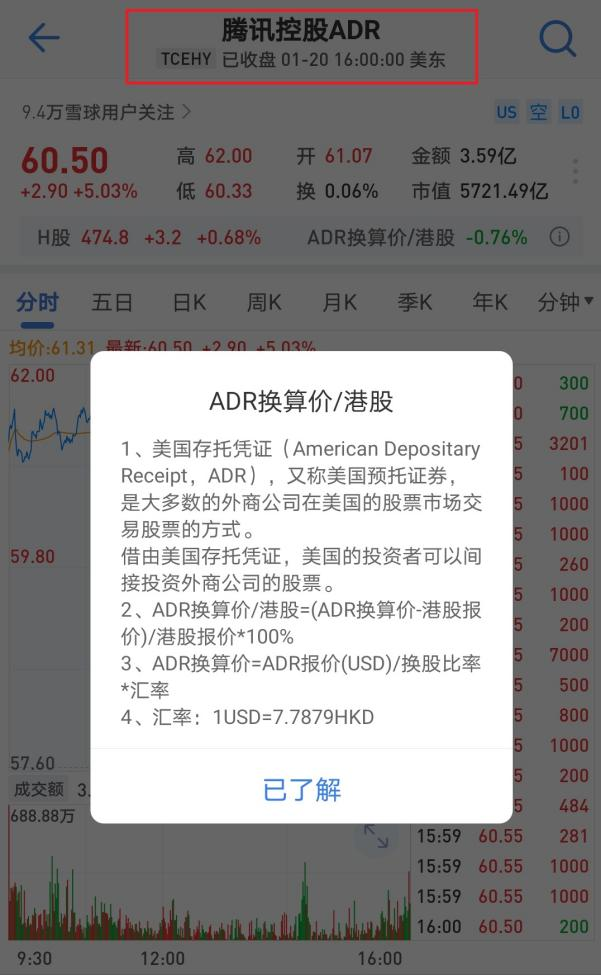Open H股 474.8 quote row
The image size is (601, 975).
click(148, 237)
